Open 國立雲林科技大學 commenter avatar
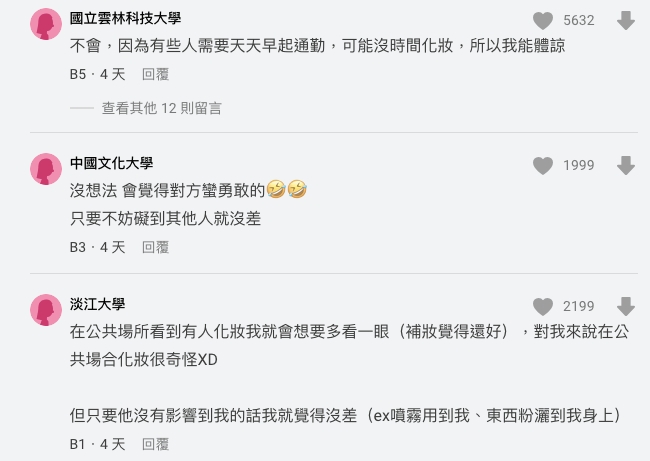Image resolution: width=650 pixels, height=461 pixels. click(x=46, y=24)
